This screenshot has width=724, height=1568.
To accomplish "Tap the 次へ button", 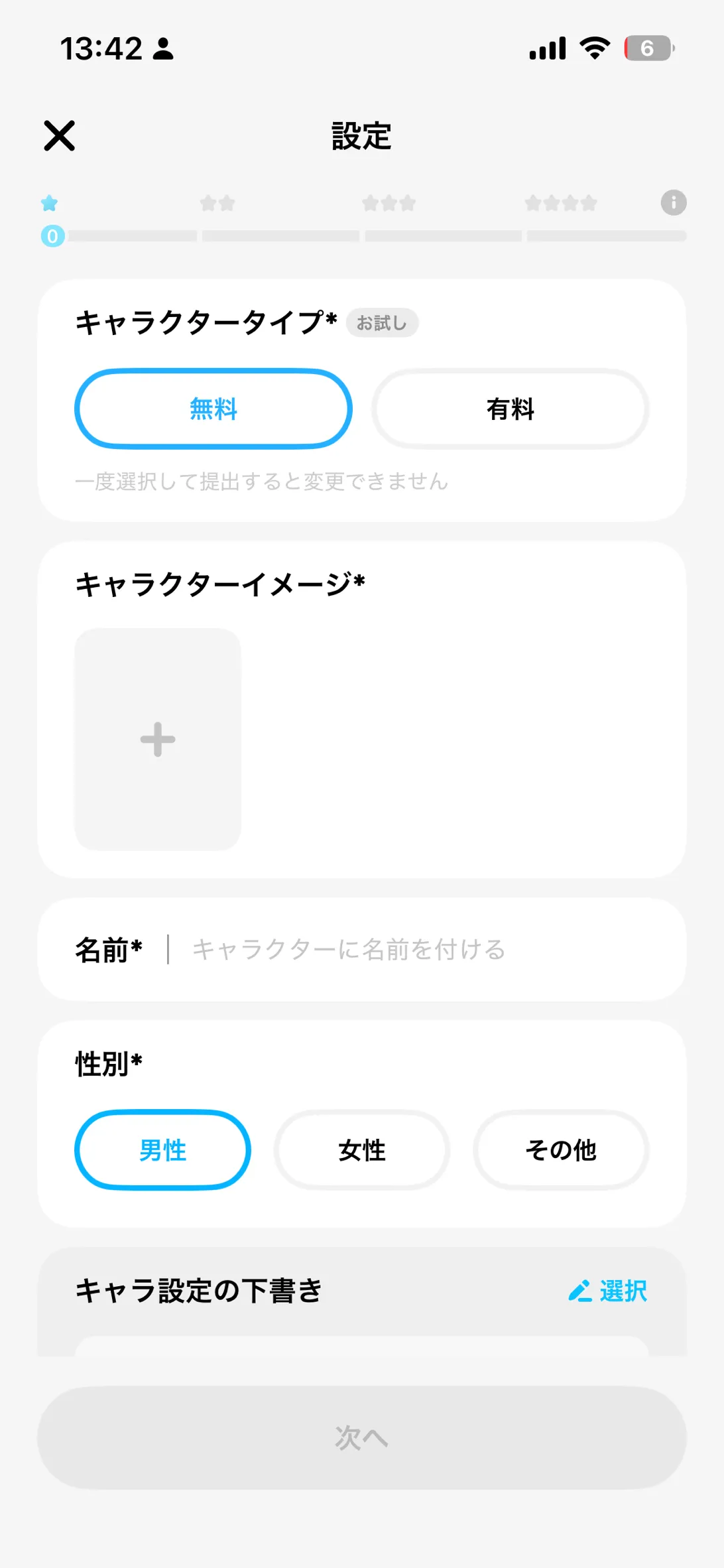I will click(362, 1437).
